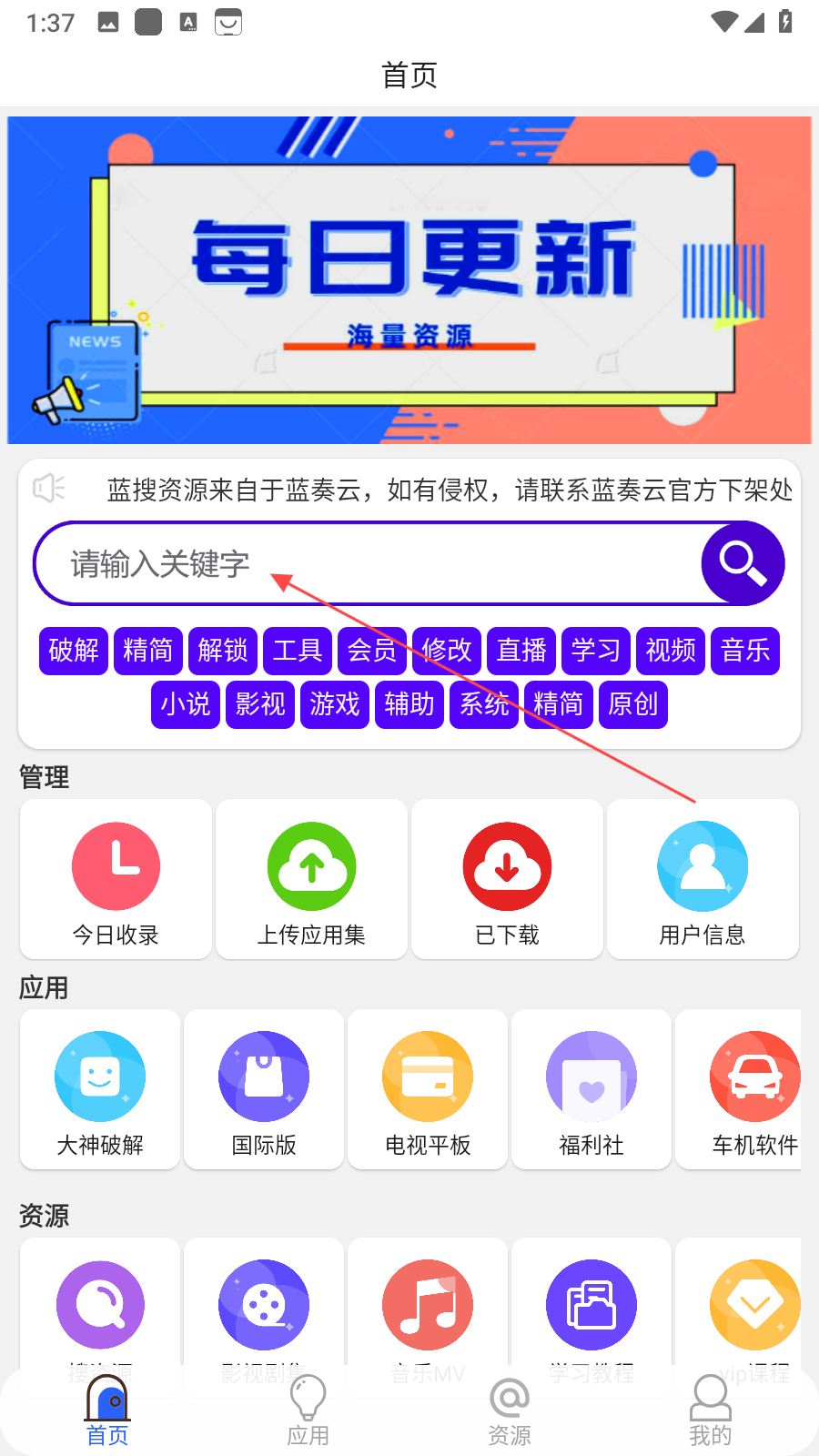Open 今日收录 in the 管理 section
This screenshot has width=819, height=1456.
(116, 879)
